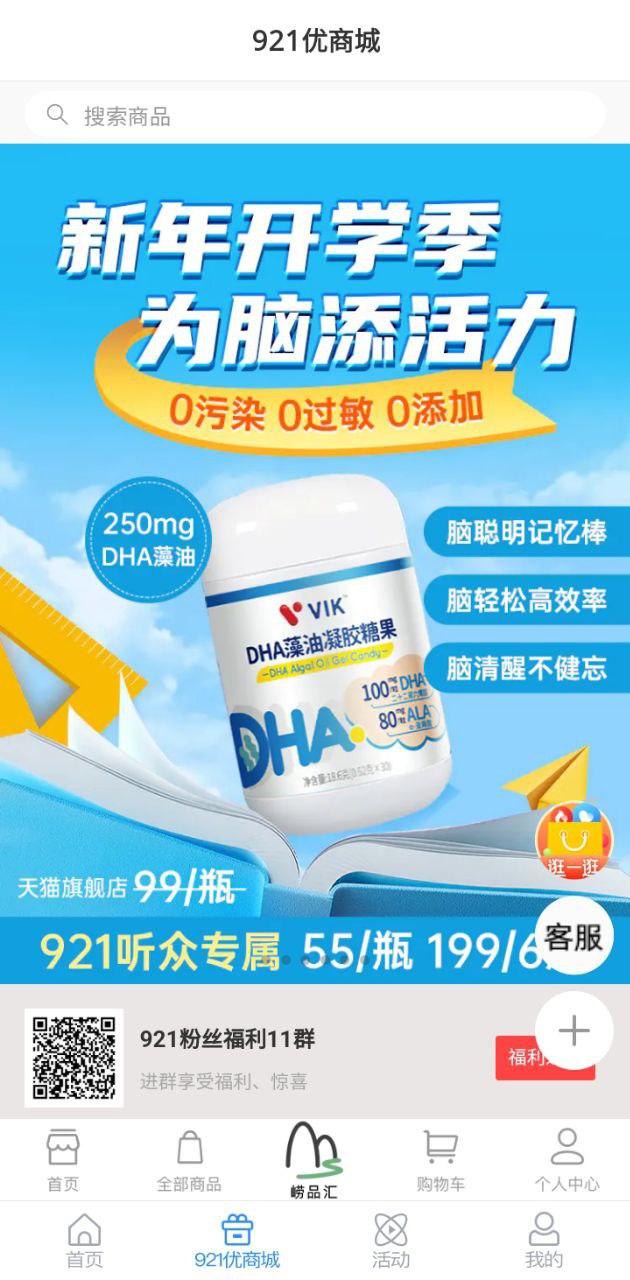This screenshot has width=630, height=1280.
Task: Go to 购物车 shopping cart
Action: (440, 1160)
